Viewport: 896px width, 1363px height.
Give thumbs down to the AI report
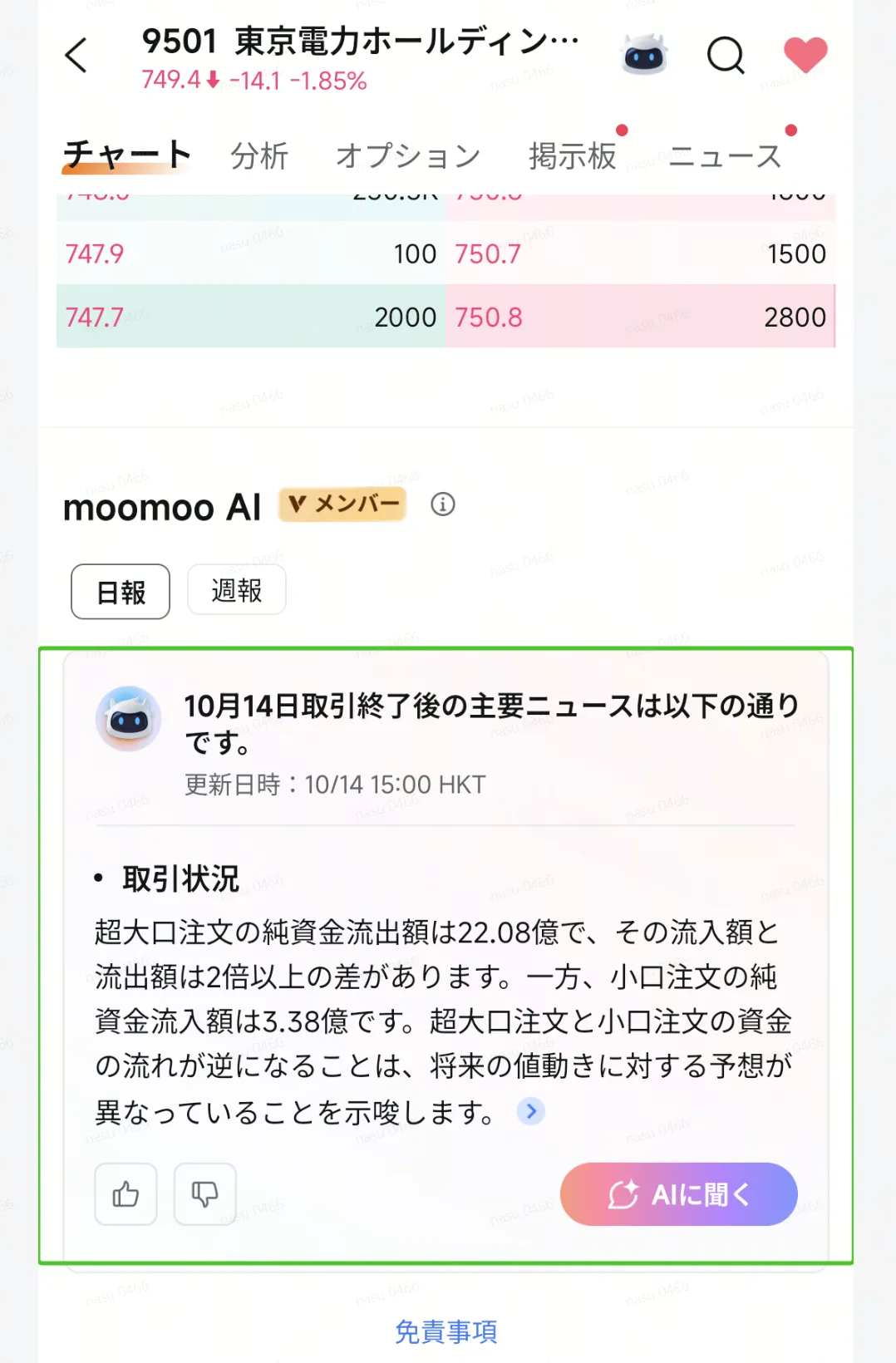(x=204, y=1194)
